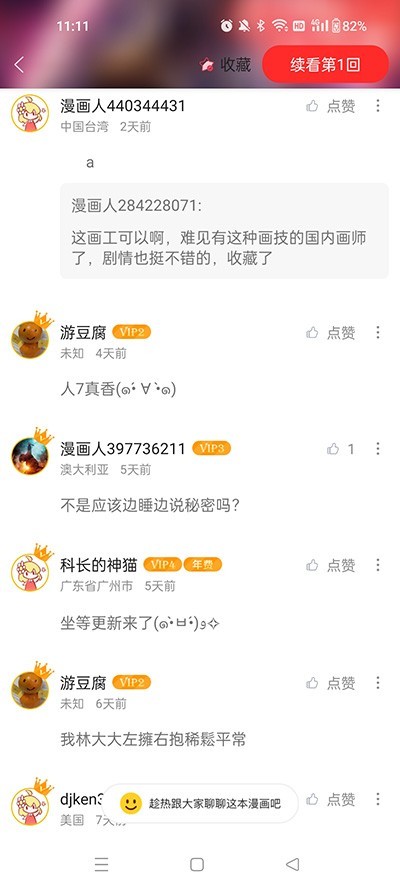The width and height of the screenshot is (400, 889).
Task: Like 游豆腐's 我林大大左擁右抱 comment
Action: [x=331, y=683]
